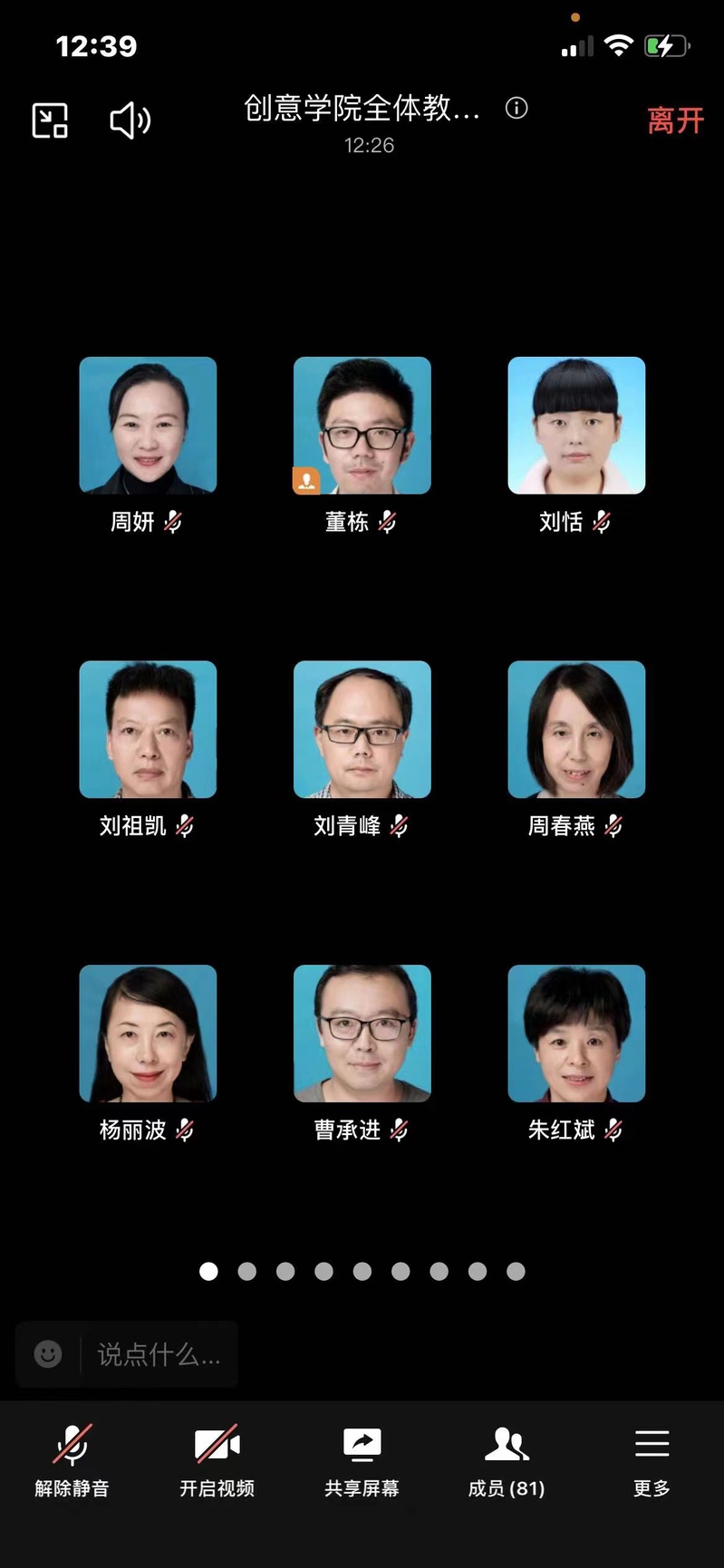
Task: Open the emoji picker in chat
Action: coord(48,1354)
